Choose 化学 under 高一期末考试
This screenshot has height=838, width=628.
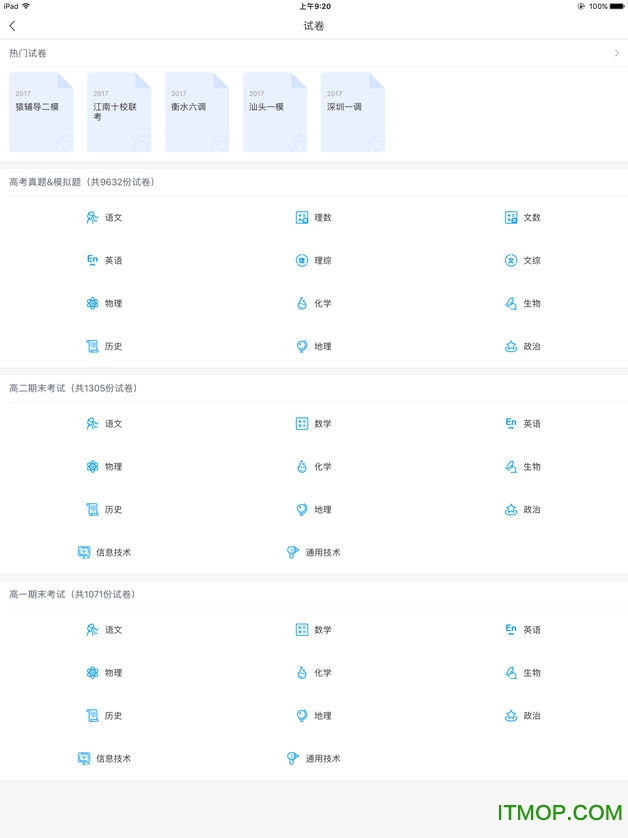[314, 673]
